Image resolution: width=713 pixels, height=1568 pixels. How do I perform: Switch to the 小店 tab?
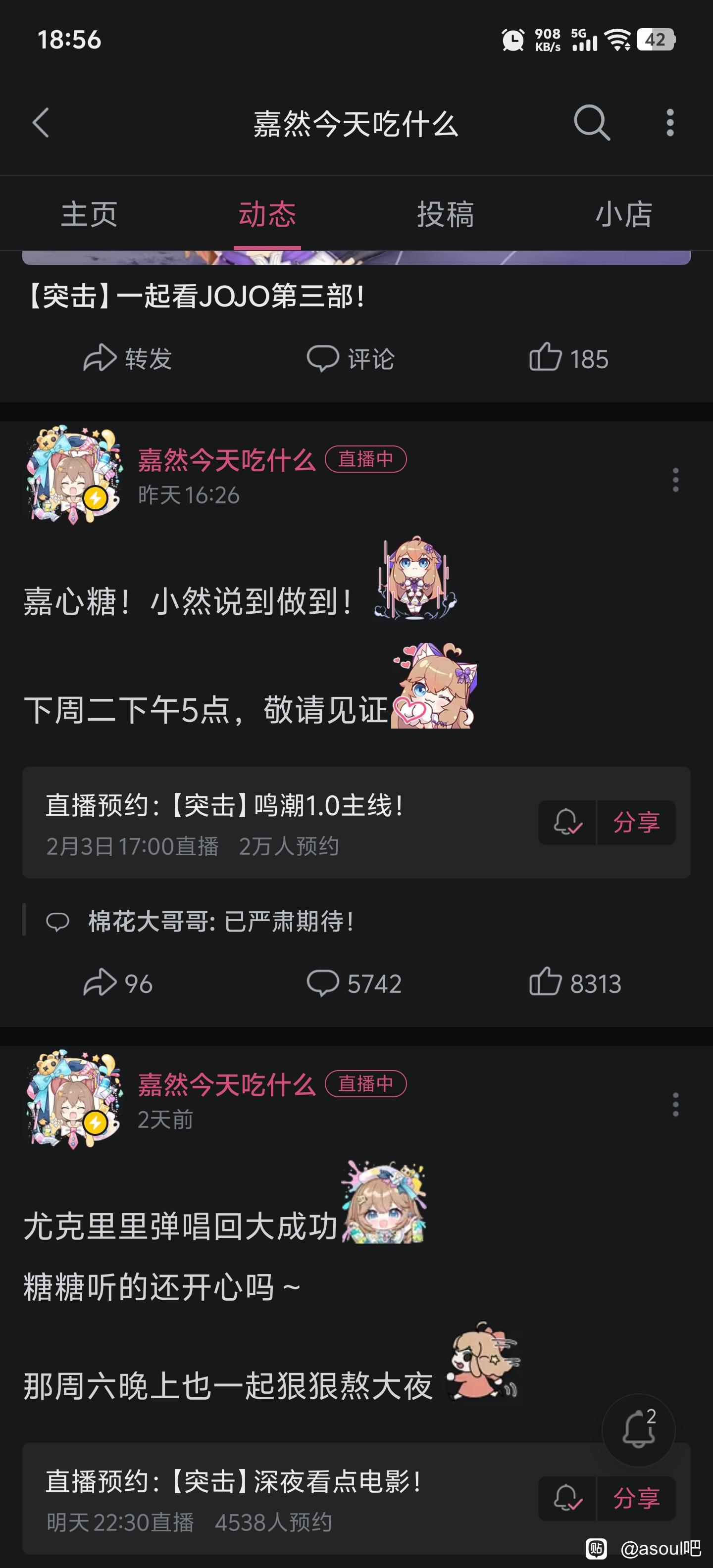[x=623, y=214]
